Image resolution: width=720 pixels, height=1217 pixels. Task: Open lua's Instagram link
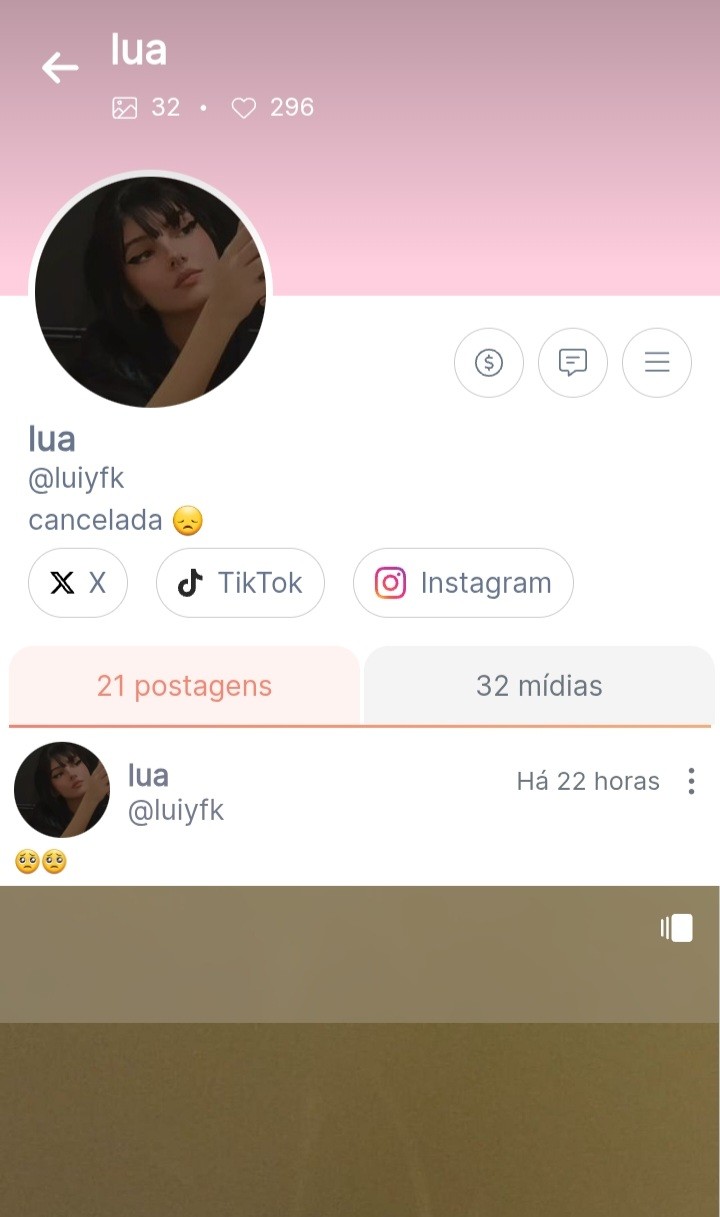point(463,583)
